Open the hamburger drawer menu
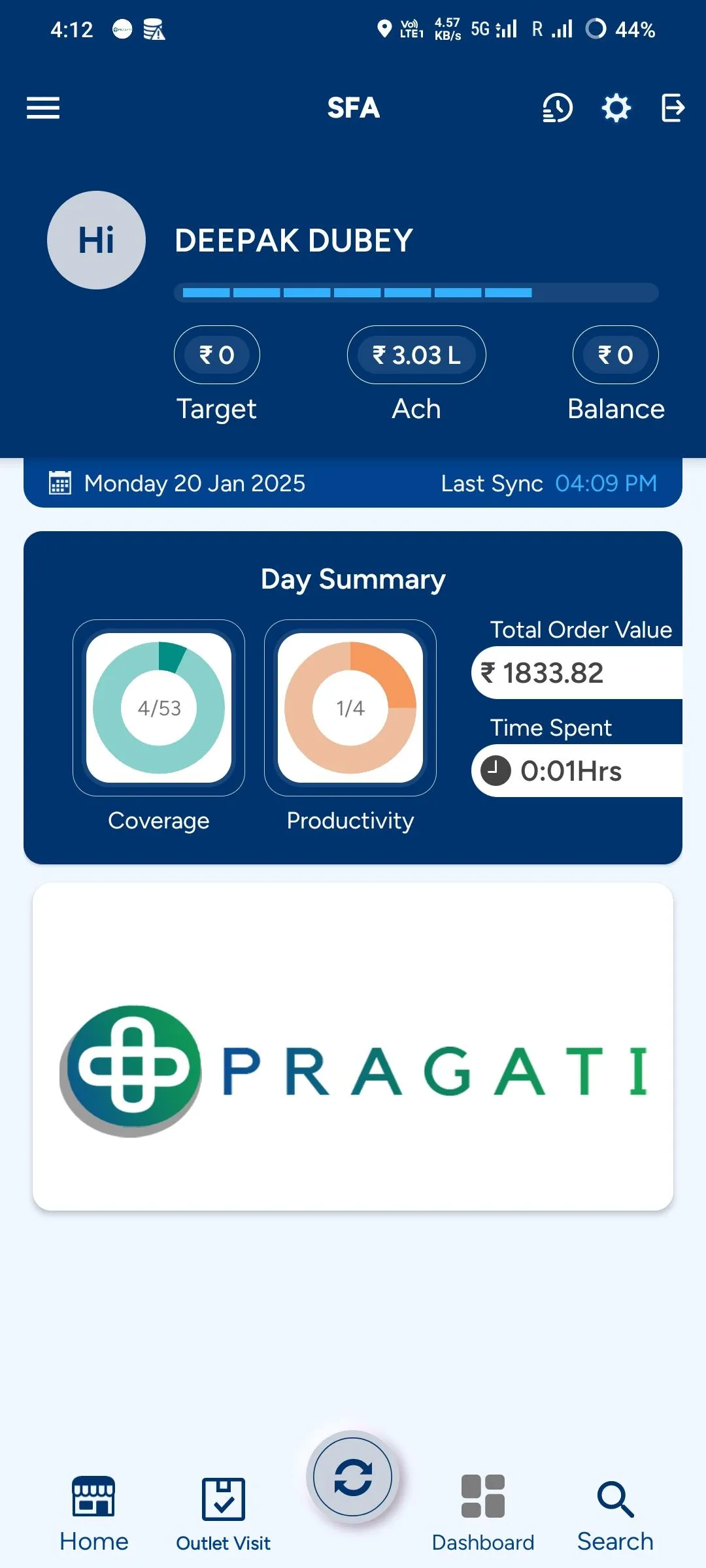 click(43, 108)
